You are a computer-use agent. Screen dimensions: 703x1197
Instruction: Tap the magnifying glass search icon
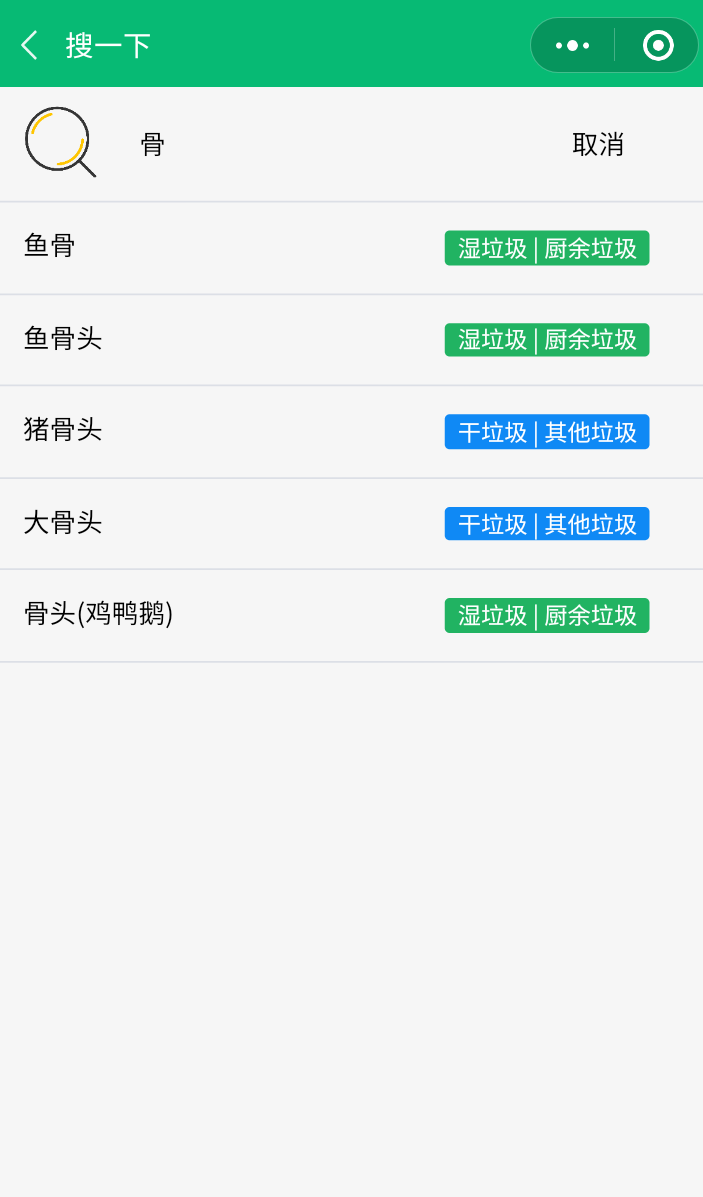60,142
